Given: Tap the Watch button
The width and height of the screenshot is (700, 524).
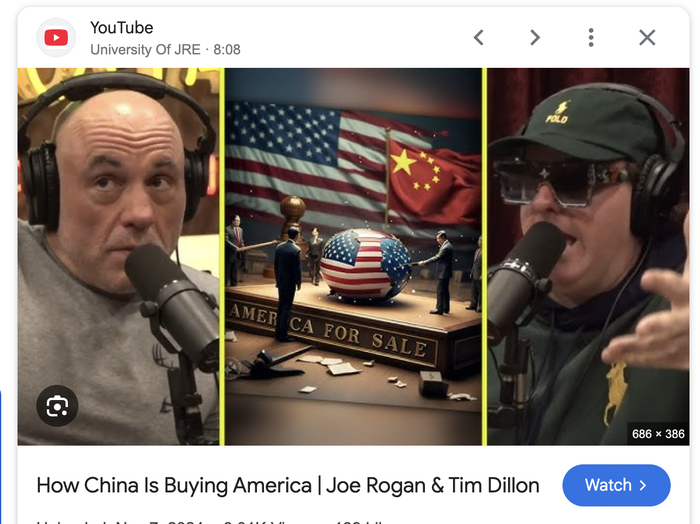Looking at the screenshot, I should tap(615, 485).
